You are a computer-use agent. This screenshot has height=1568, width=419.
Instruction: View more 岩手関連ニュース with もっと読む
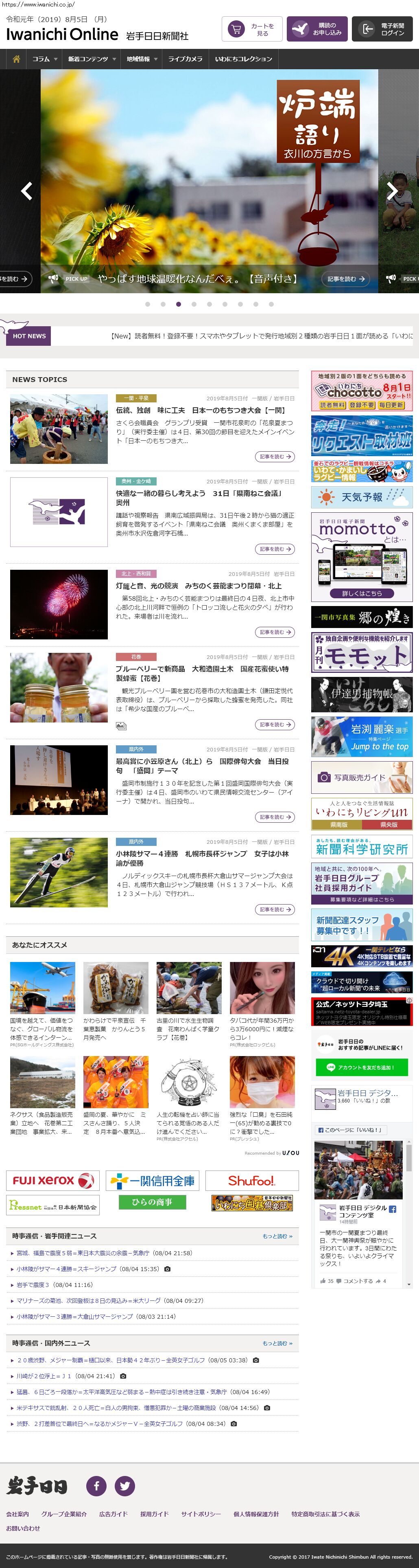point(277,1236)
